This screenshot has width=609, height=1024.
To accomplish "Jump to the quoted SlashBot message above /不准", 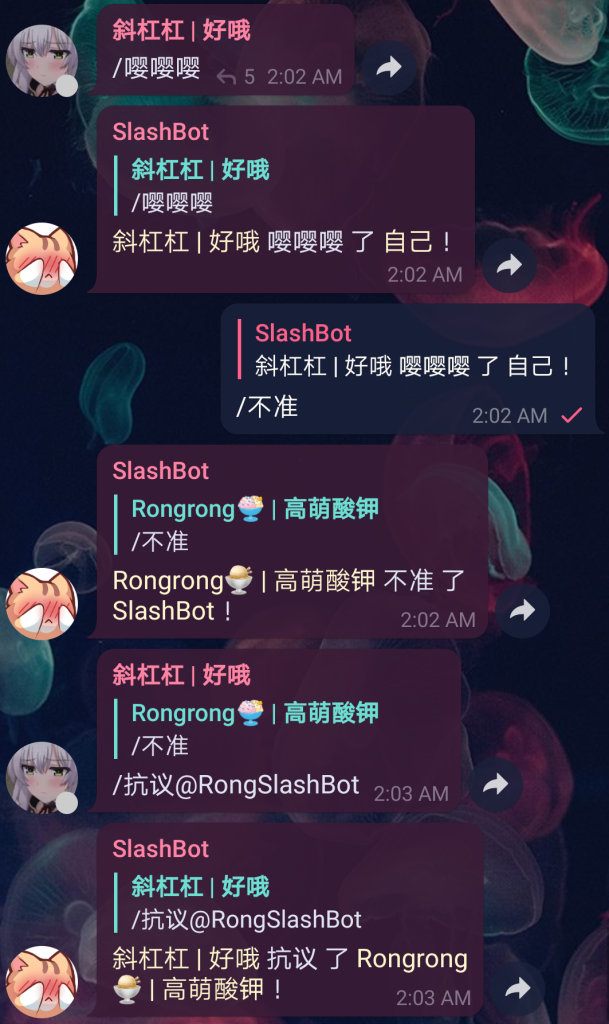I will (x=411, y=349).
